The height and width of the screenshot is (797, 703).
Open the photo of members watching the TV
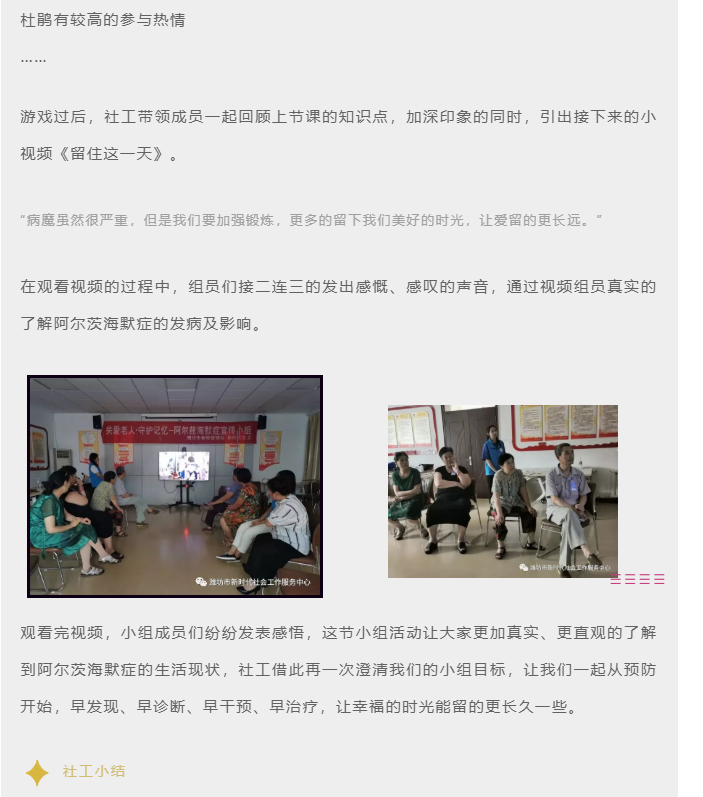(x=175, y=486)
